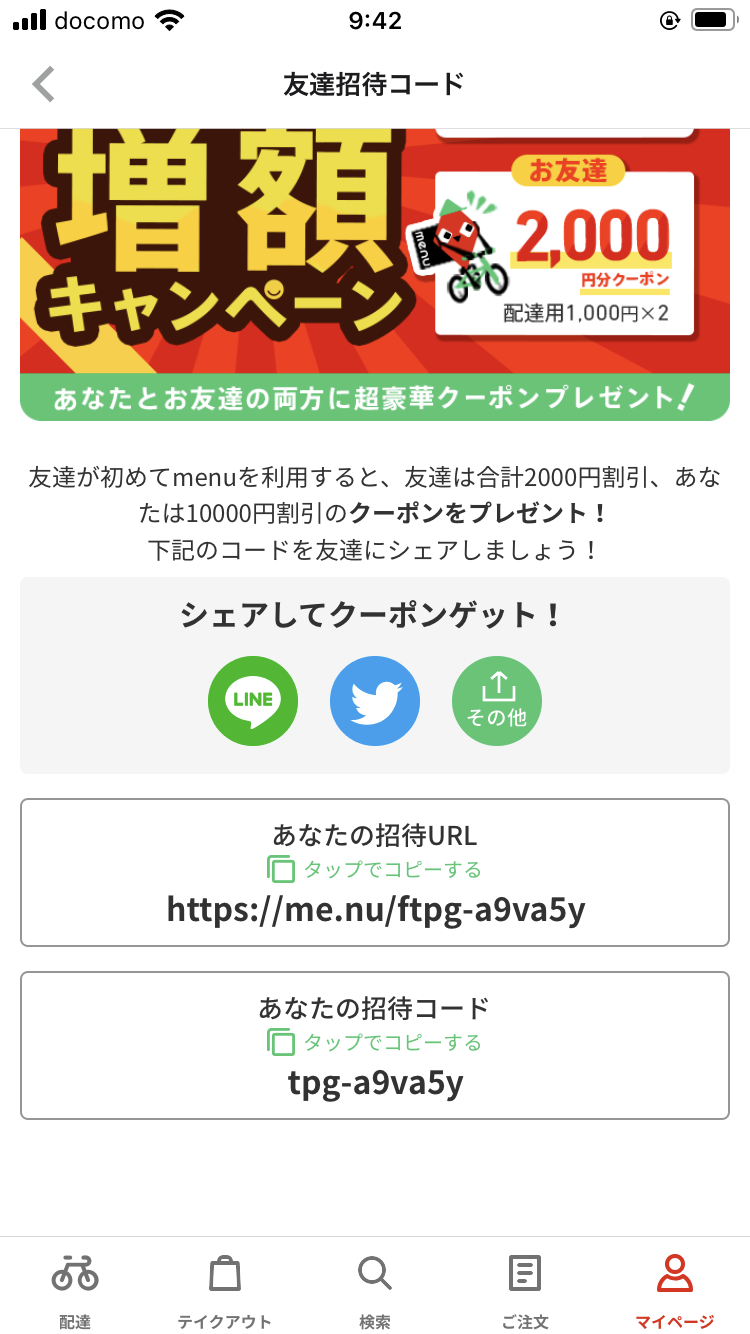The height and width of the screenshot is (1334, 750).
Task: Switch to the 配達 tab
Action: pyautogui.click(x=75, y=1290)
